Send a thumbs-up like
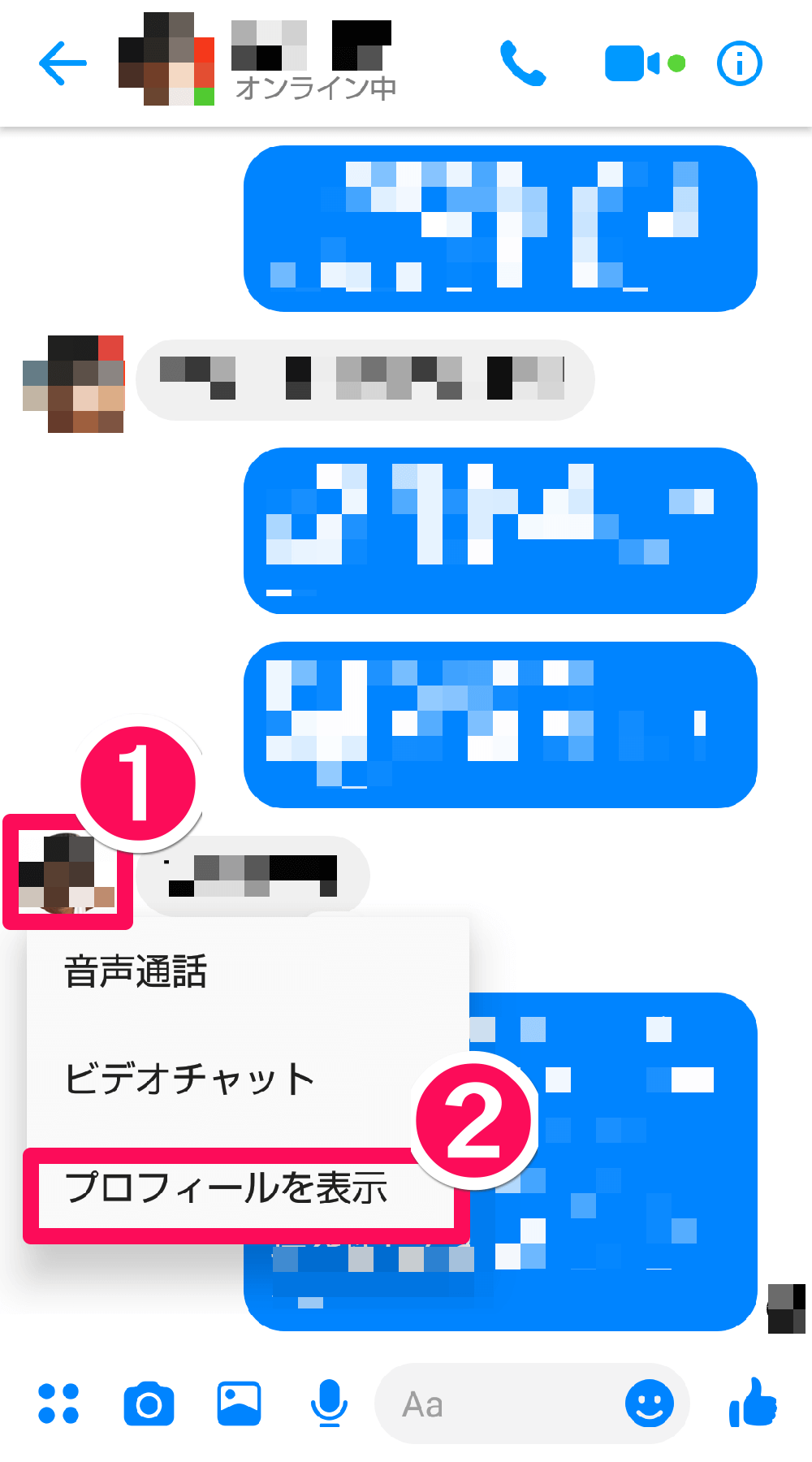Viewport: 812px width, 1462px height. (753, 1402)
